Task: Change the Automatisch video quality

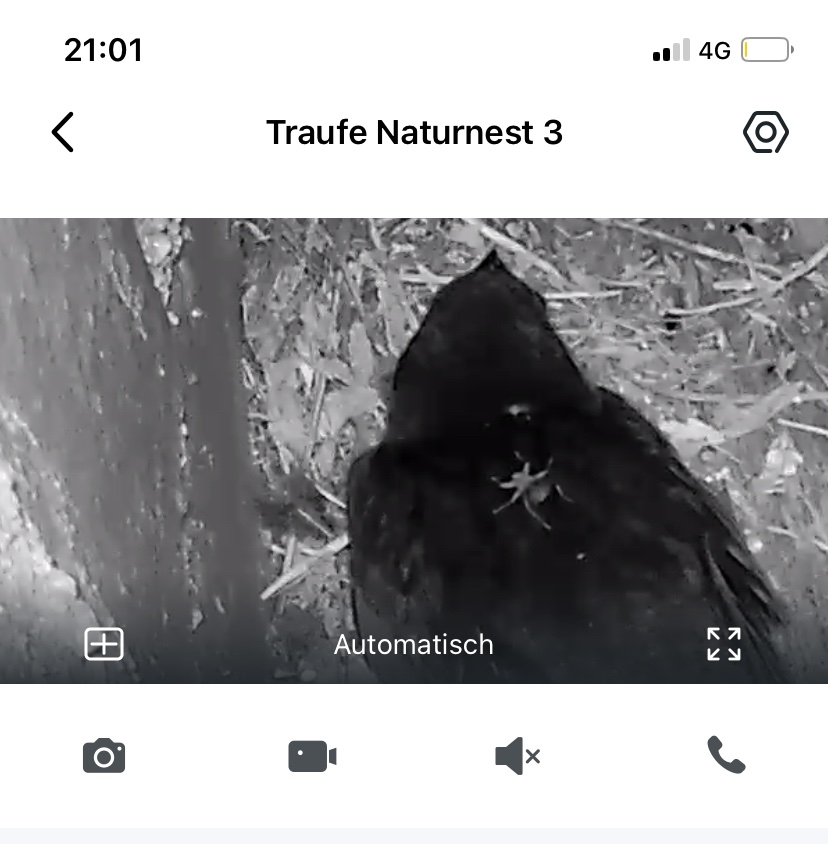Action: [414, 644]
